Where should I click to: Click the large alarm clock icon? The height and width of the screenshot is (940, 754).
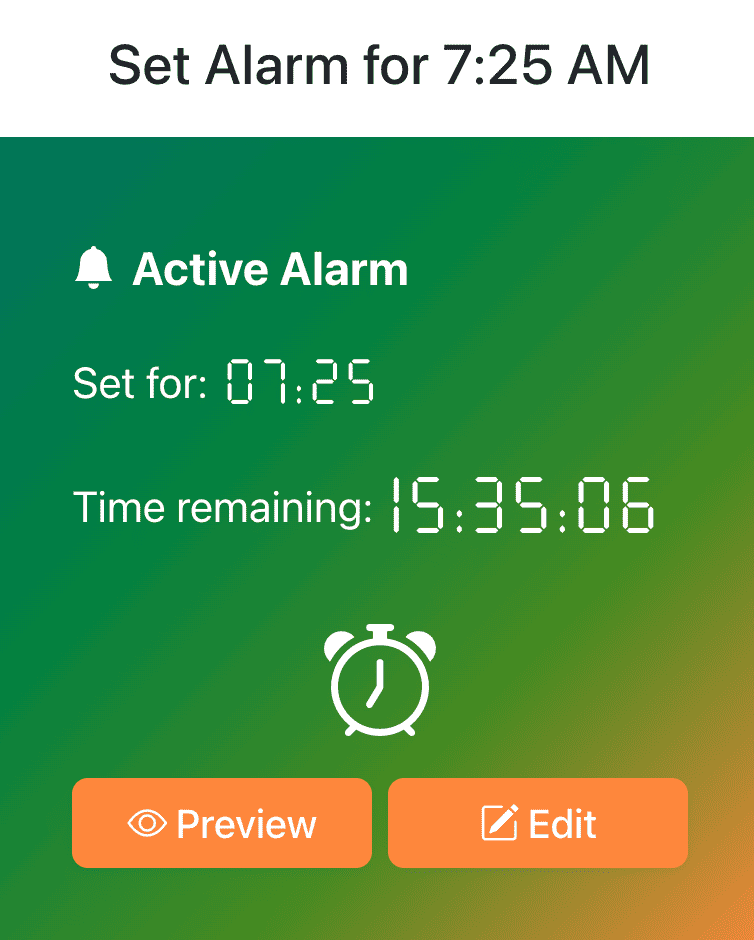pyautogui.click(x=378, y=682)
